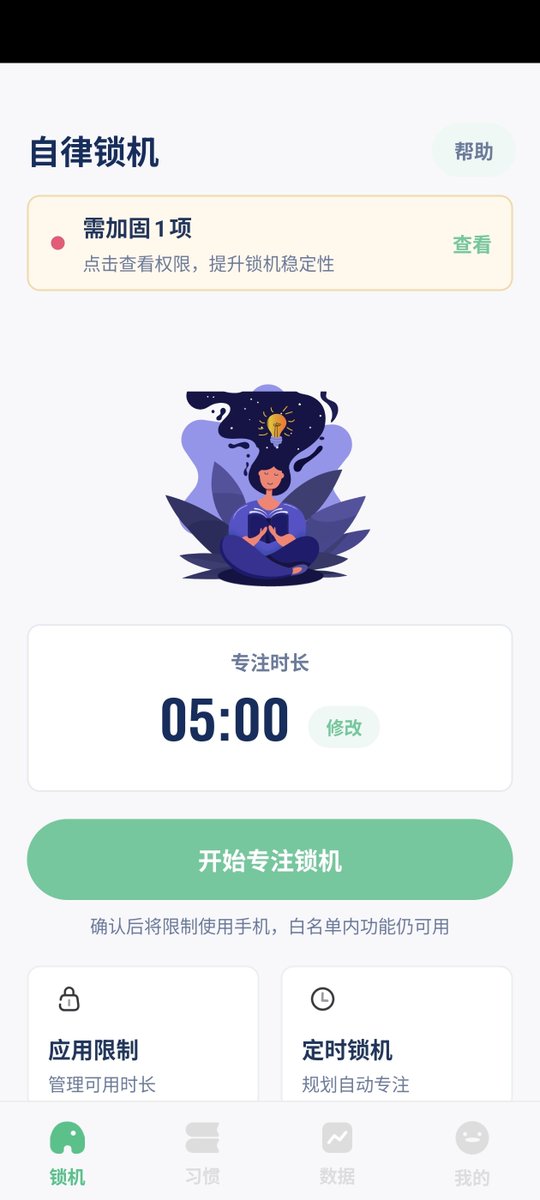Tap 修改 to change the focus duration
540x1200 pixels.
344,727
